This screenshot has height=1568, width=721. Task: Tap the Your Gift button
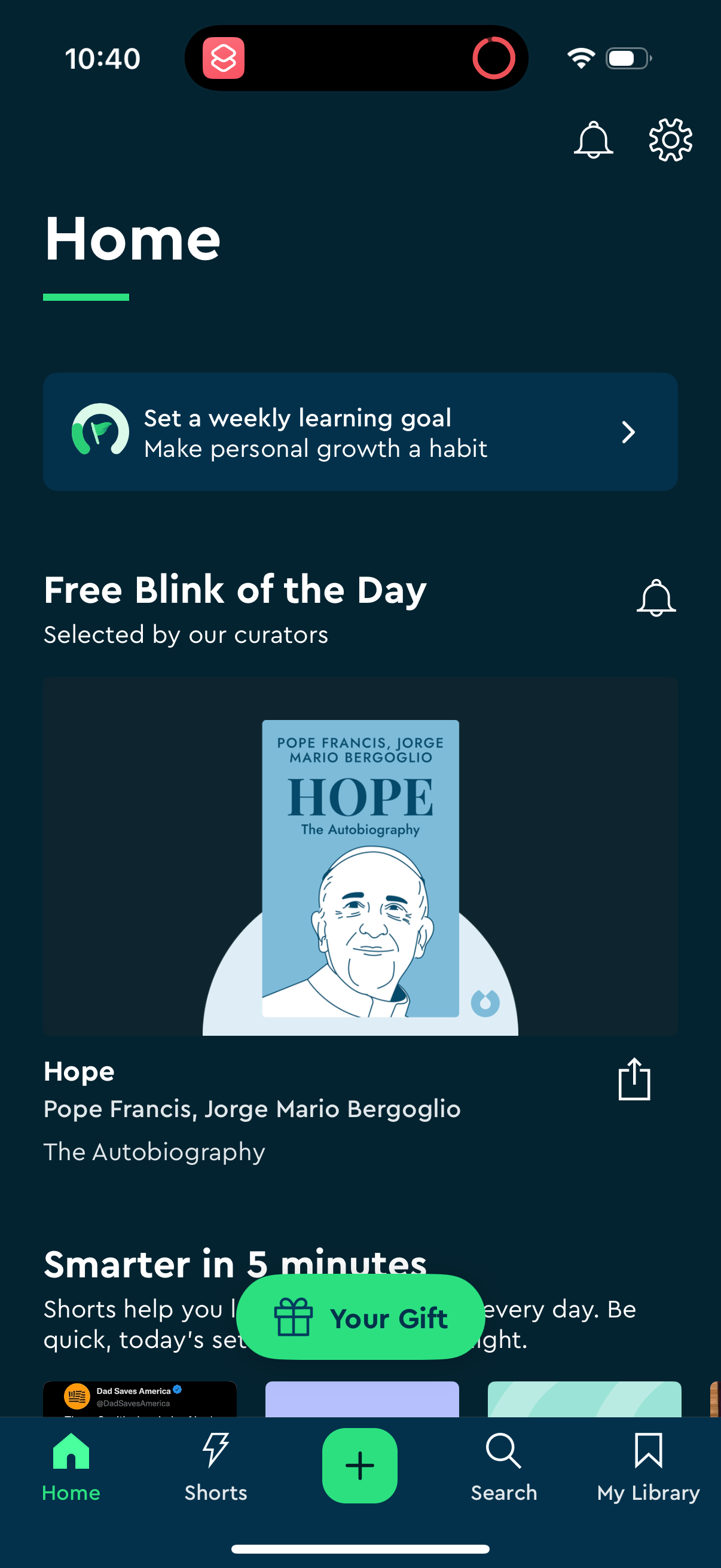click(360, 1318)
